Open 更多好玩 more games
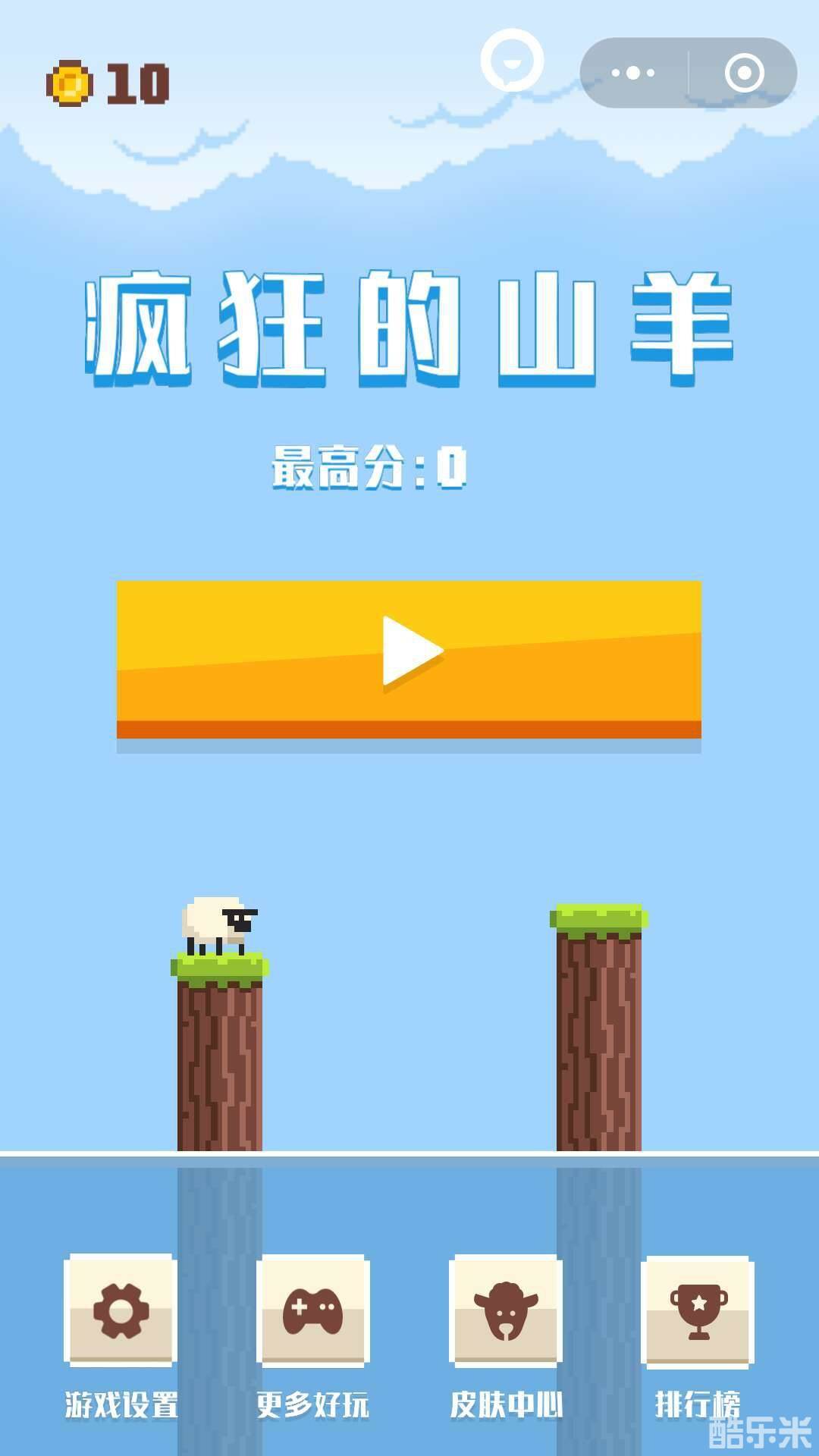 (x=313, y=1310)
